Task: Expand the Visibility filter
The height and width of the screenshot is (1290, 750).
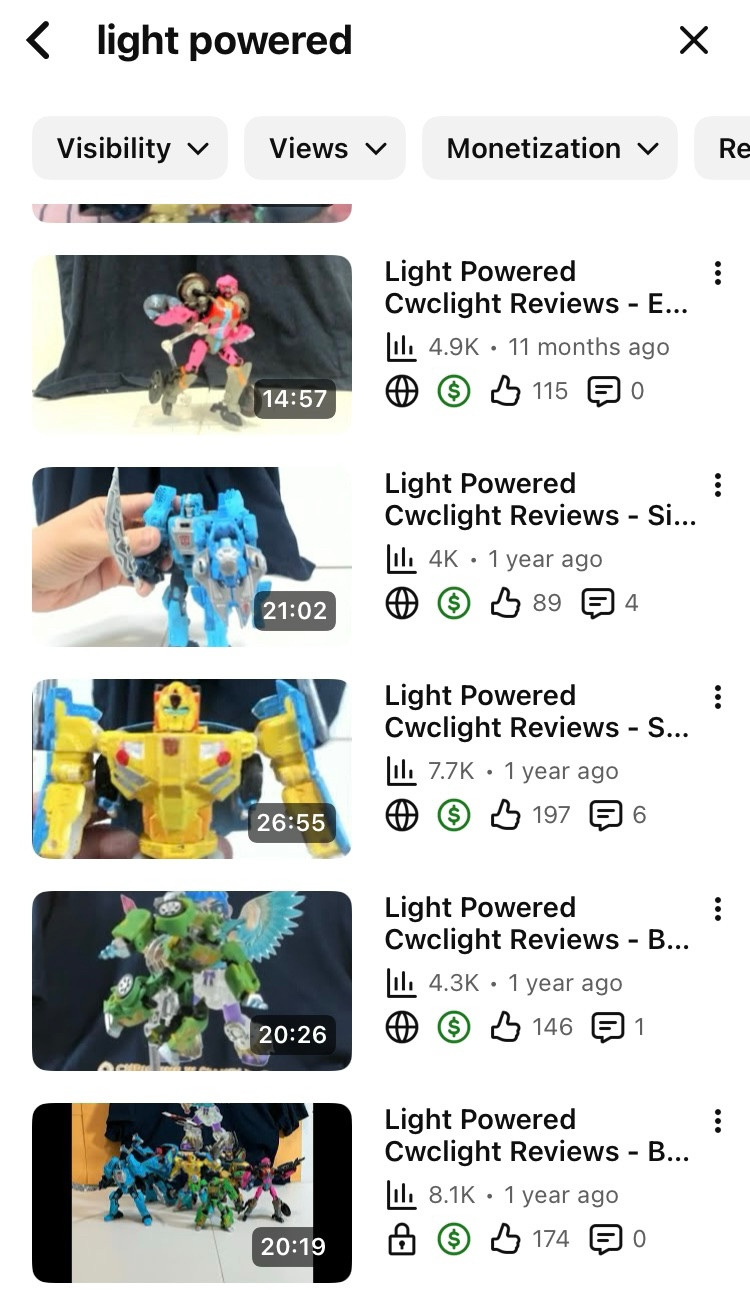Action: (x=131, y=149)
